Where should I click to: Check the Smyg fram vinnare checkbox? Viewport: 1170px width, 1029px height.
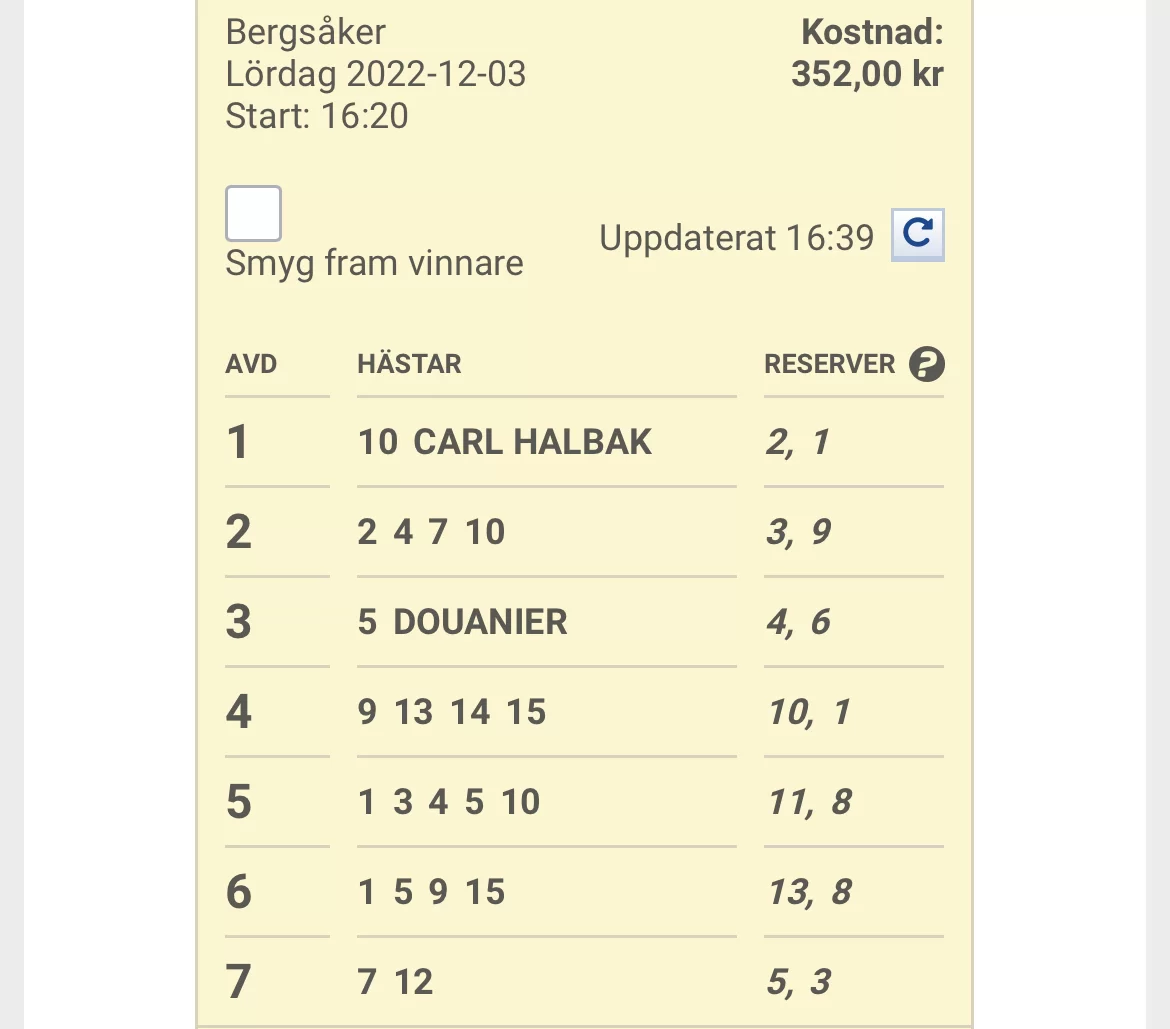click(x=253, y=213)
